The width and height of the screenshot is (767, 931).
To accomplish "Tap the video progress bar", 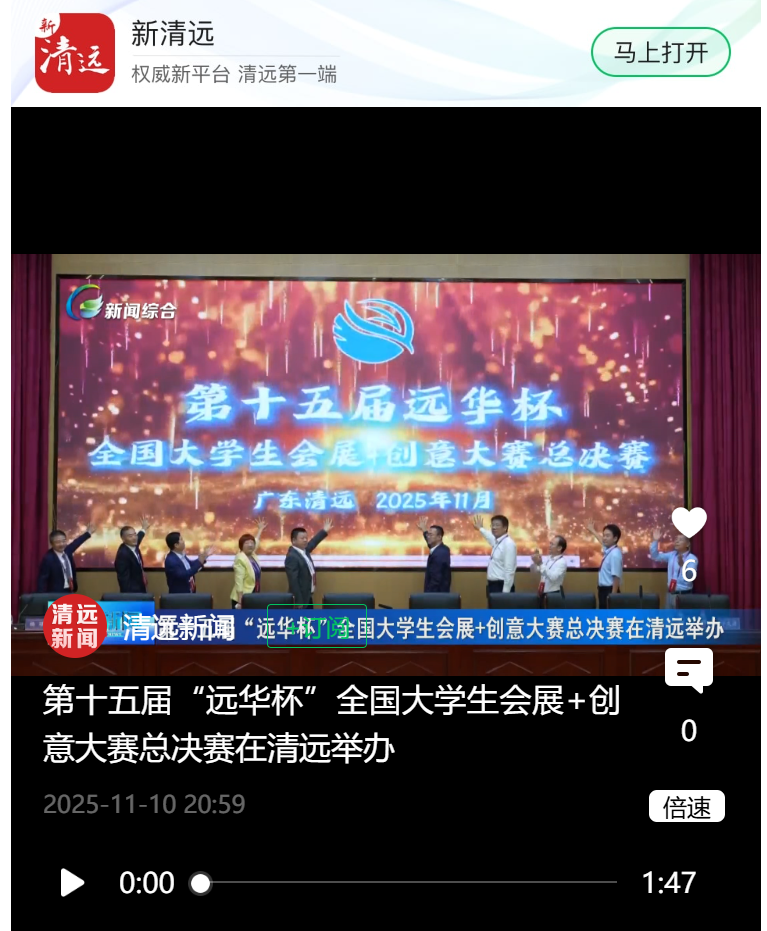I will click(410, 882).
